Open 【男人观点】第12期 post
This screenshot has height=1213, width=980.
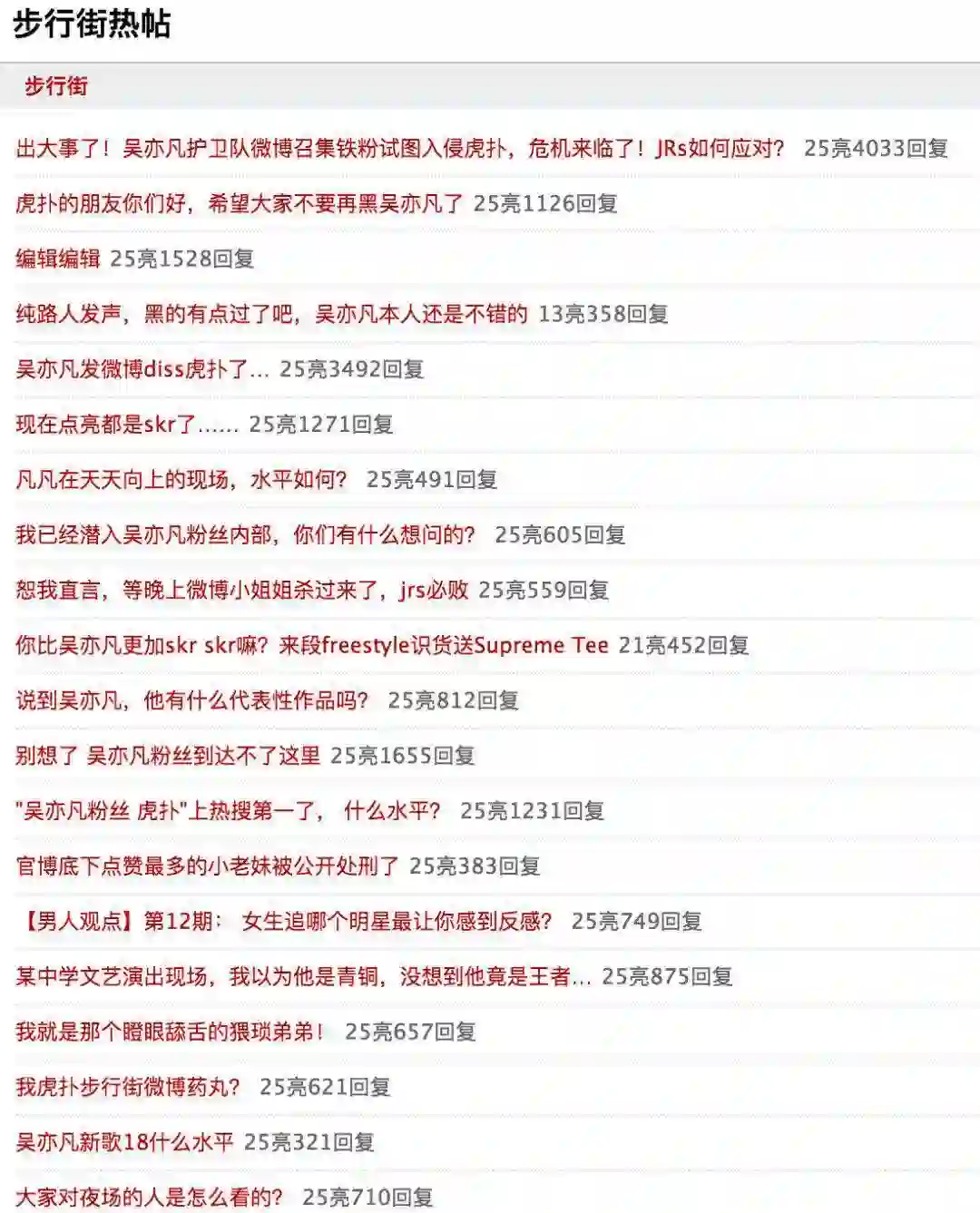[284, 922]
